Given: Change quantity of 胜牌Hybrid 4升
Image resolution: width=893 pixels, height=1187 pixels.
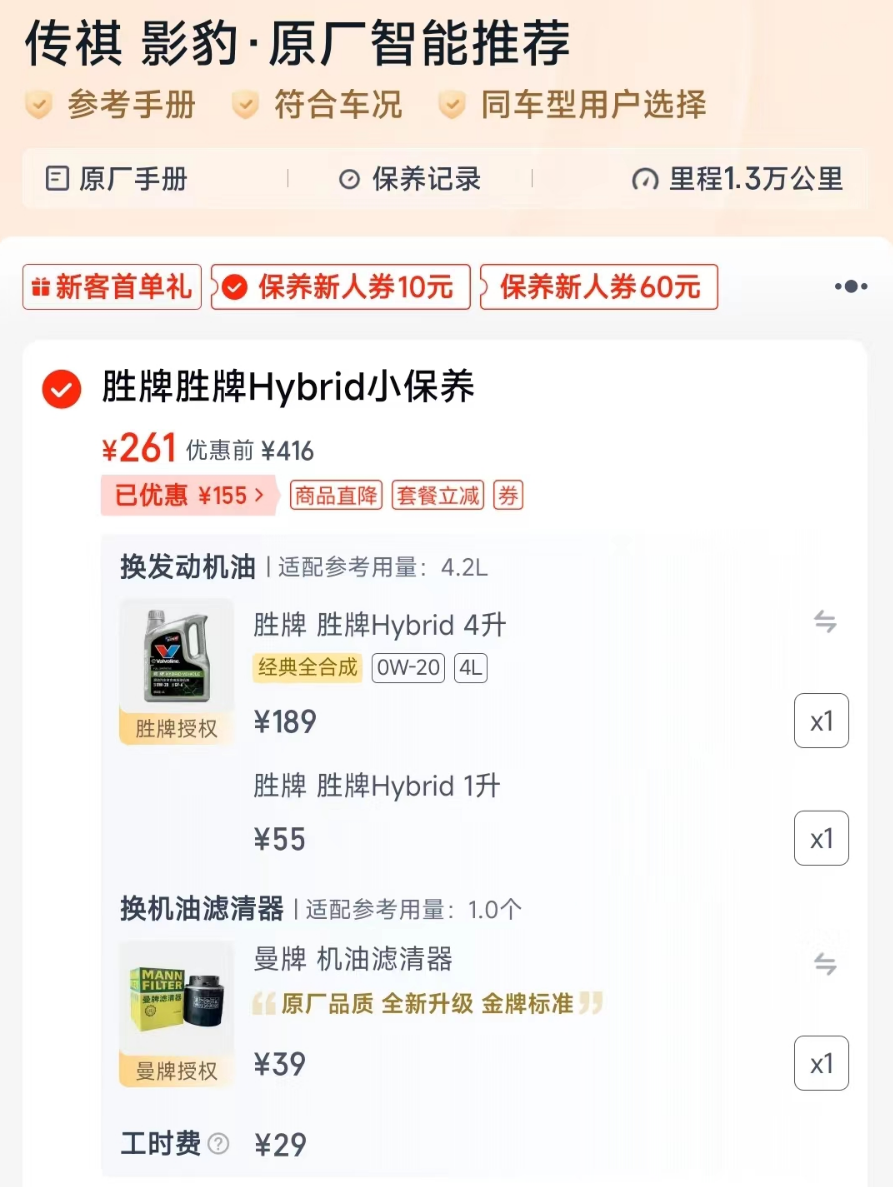Looking at the screenshot, I should click(821, 721).
